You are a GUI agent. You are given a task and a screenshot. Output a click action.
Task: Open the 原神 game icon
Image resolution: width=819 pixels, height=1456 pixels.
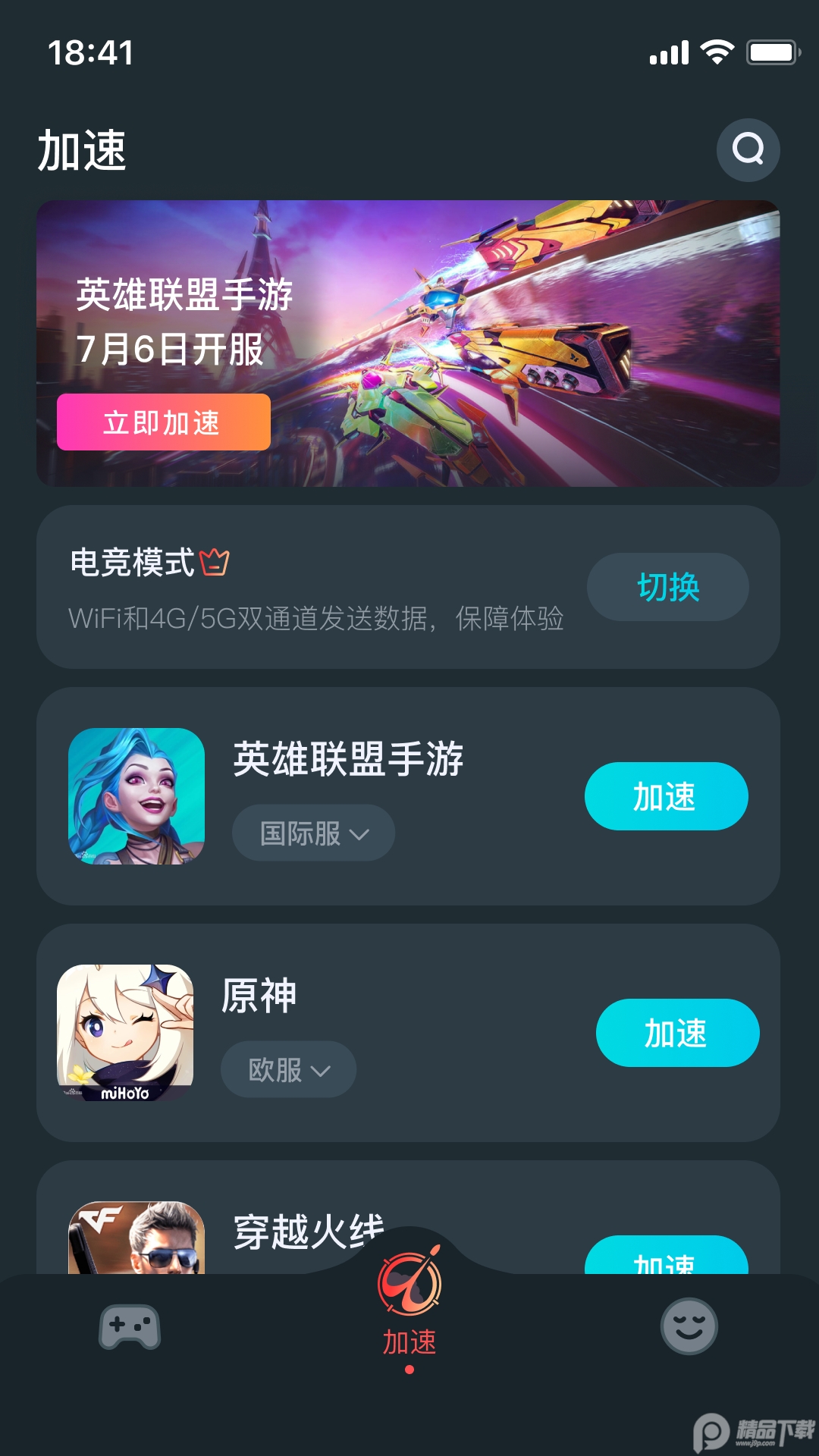tap(125, 1033)
